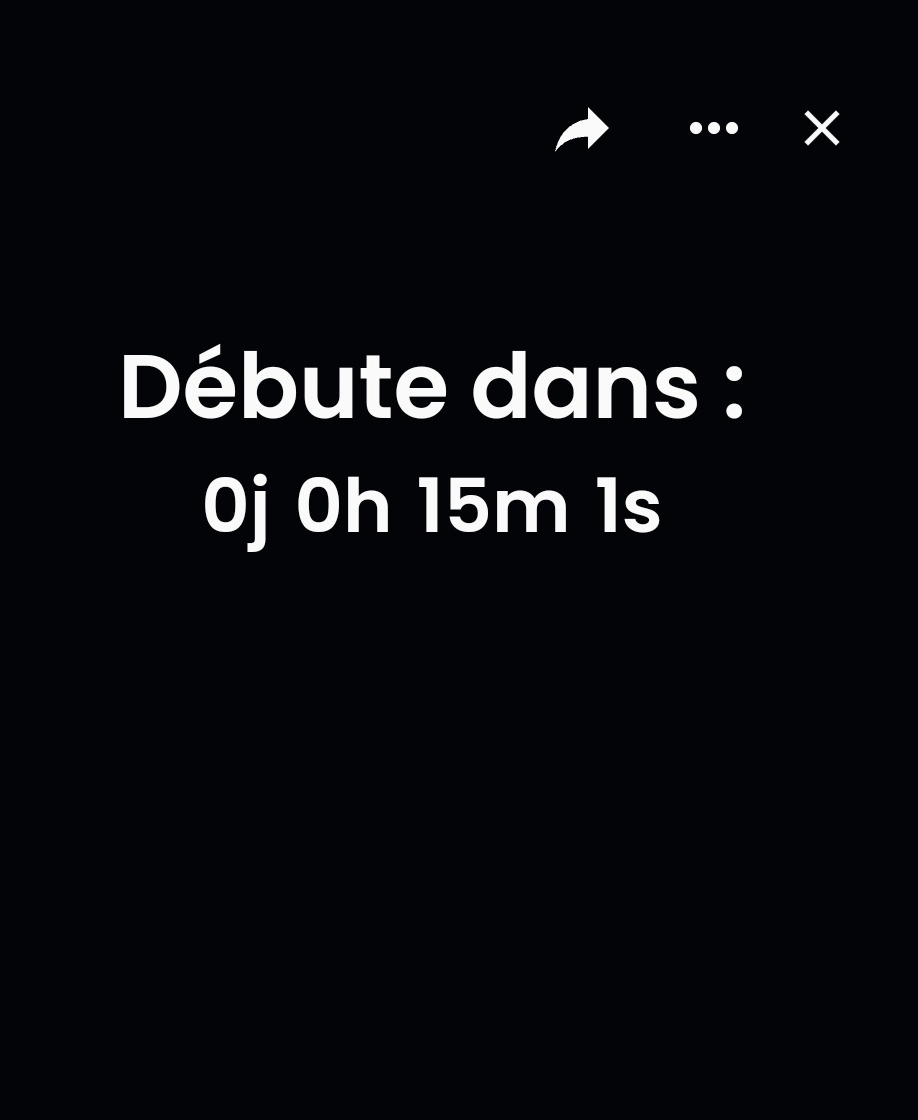Viewport: 918px width, 1120px height.
Task: Open the three-dot more options menu
Action: 714,129
